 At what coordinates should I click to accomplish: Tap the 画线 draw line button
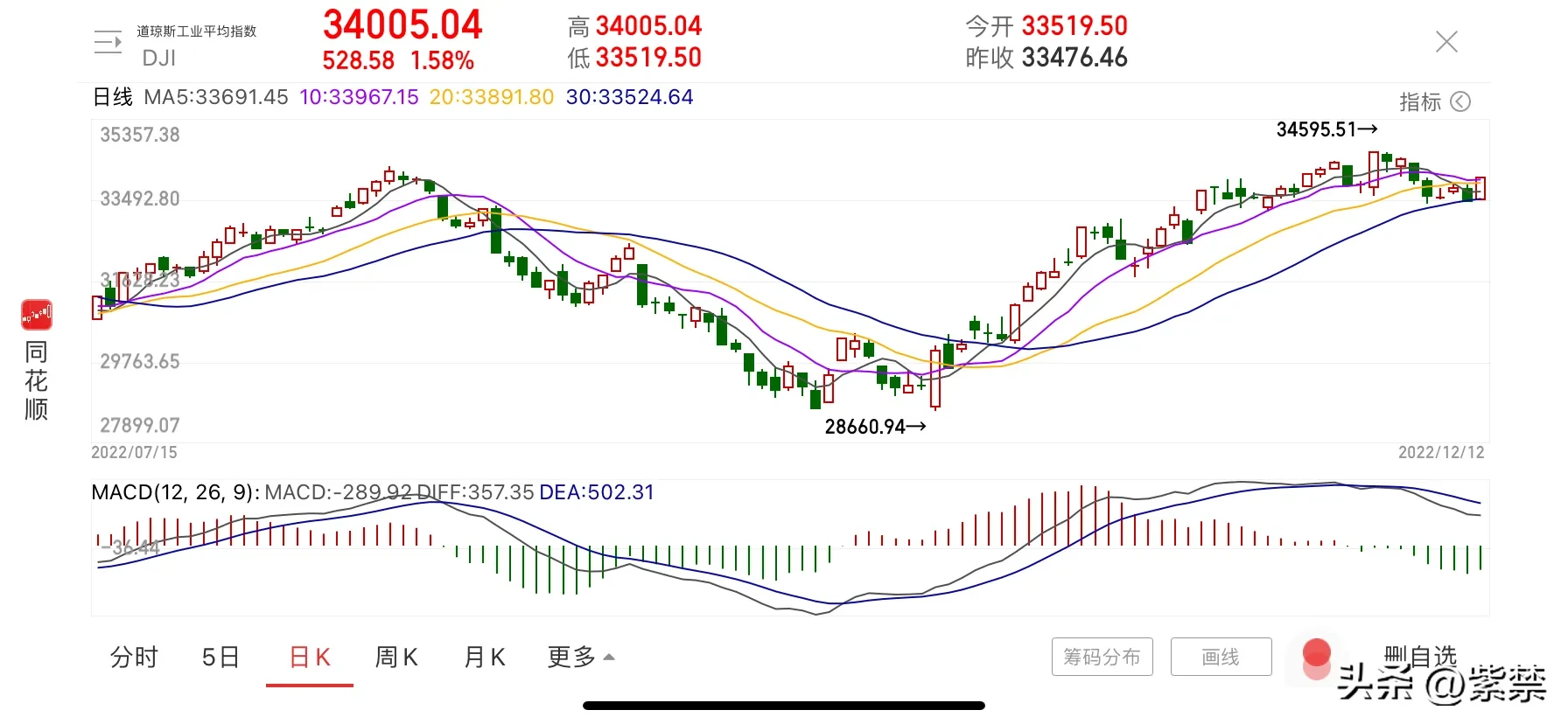pos(1221,657)
